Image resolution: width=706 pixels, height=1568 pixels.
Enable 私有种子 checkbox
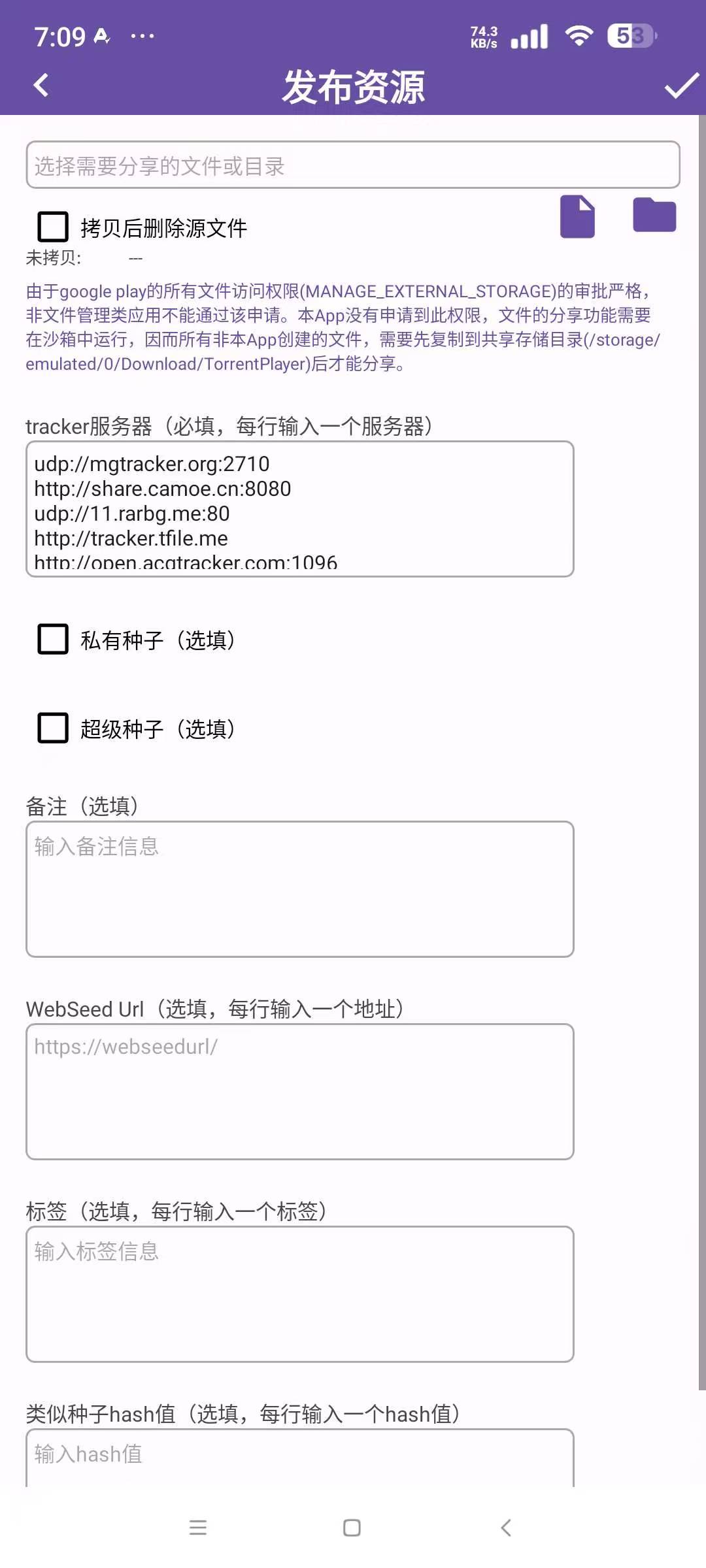coord(53,639)
